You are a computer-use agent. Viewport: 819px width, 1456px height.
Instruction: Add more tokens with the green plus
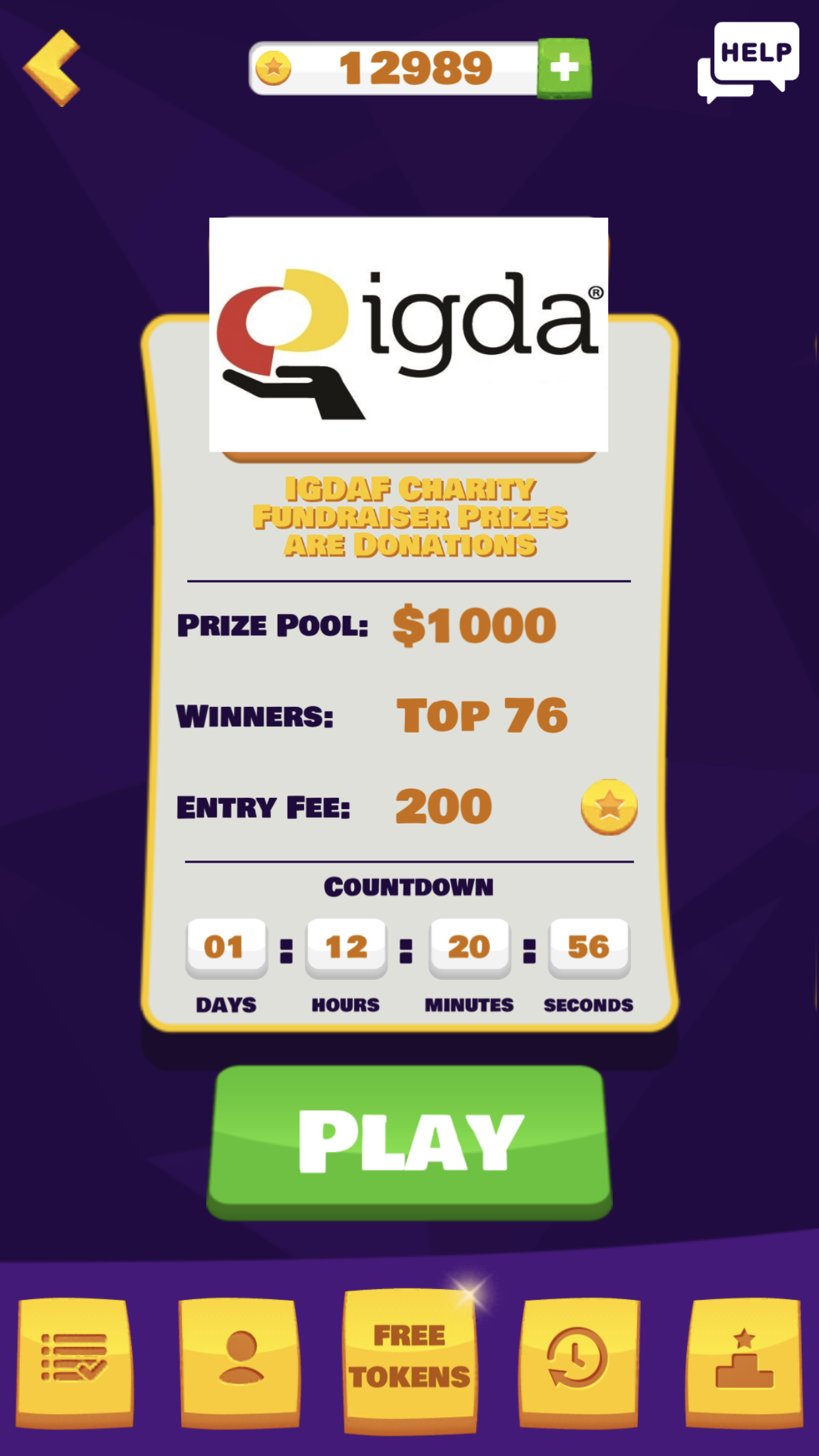click(x=564, y=68)
